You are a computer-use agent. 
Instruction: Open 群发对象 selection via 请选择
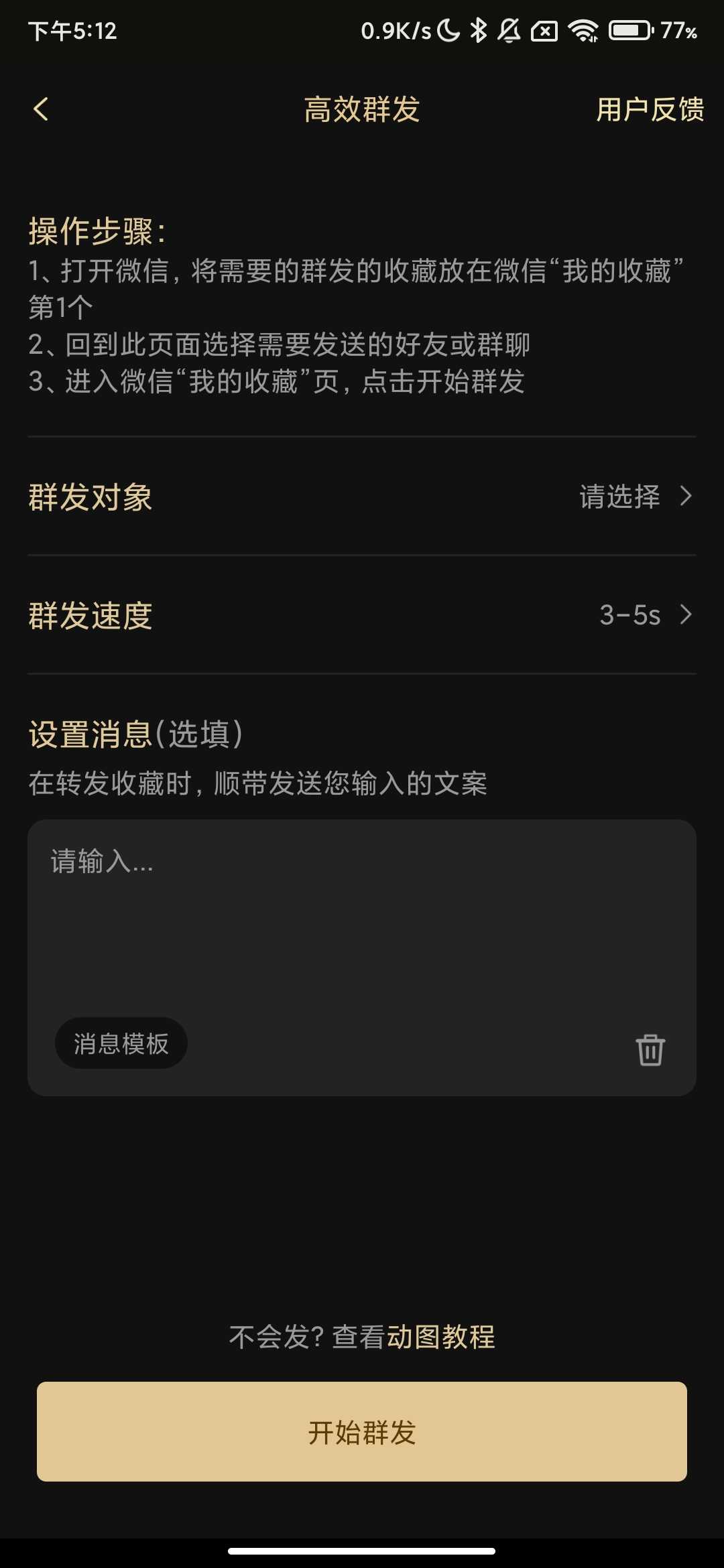tap(618, 497)
